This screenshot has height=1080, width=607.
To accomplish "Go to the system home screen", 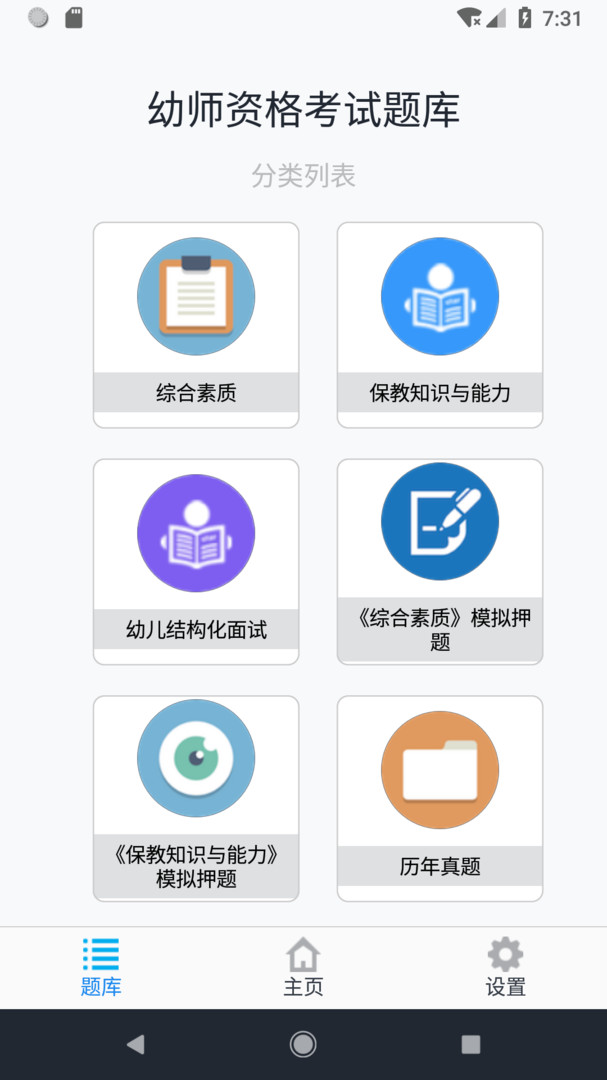I will (303, 1045).
